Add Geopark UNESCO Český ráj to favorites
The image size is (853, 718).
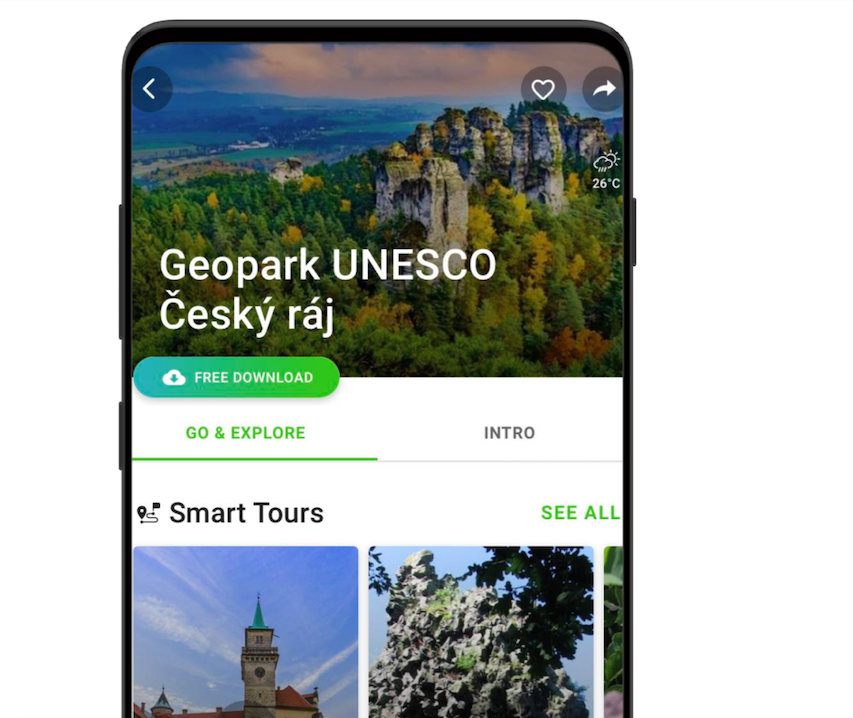542,90
